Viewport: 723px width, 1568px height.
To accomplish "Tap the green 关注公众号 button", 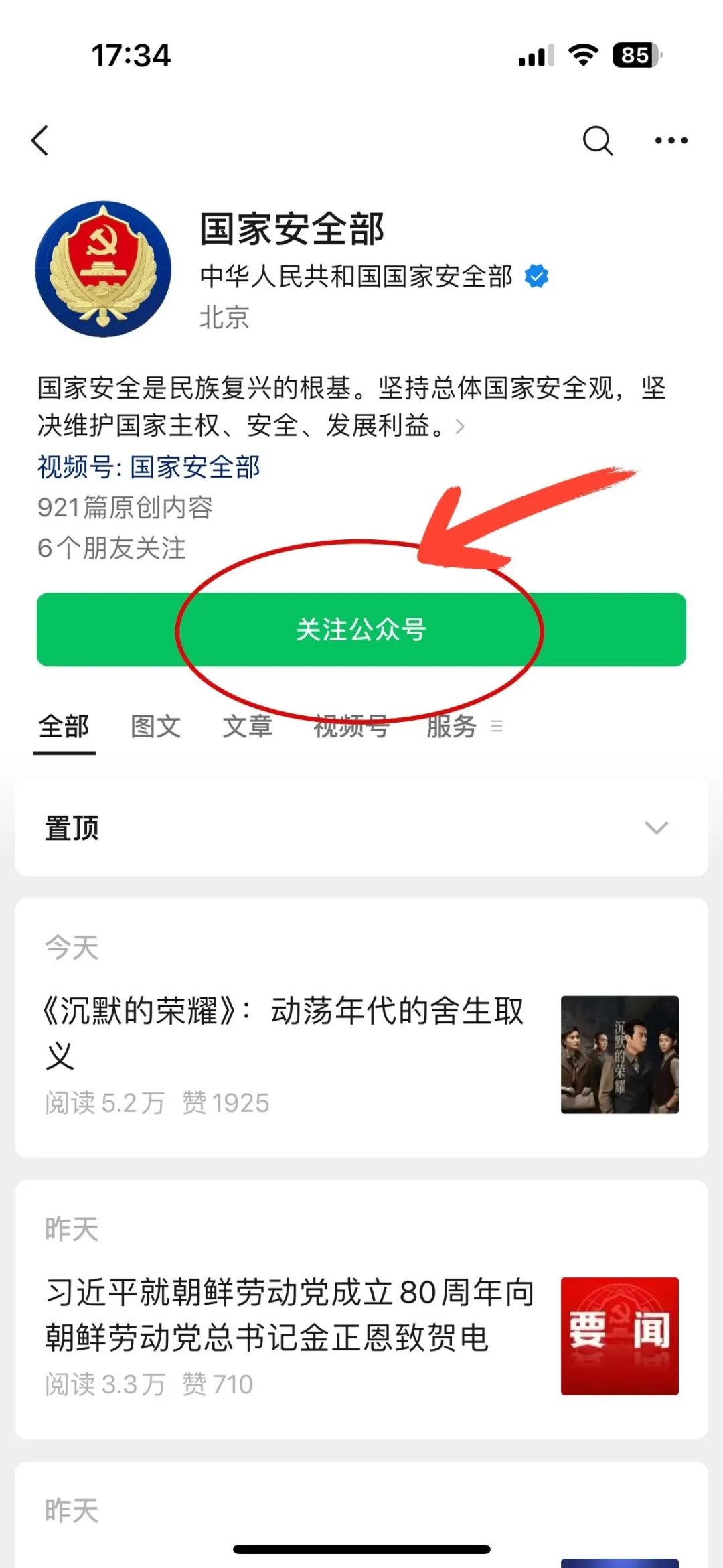I will [360, 628].
